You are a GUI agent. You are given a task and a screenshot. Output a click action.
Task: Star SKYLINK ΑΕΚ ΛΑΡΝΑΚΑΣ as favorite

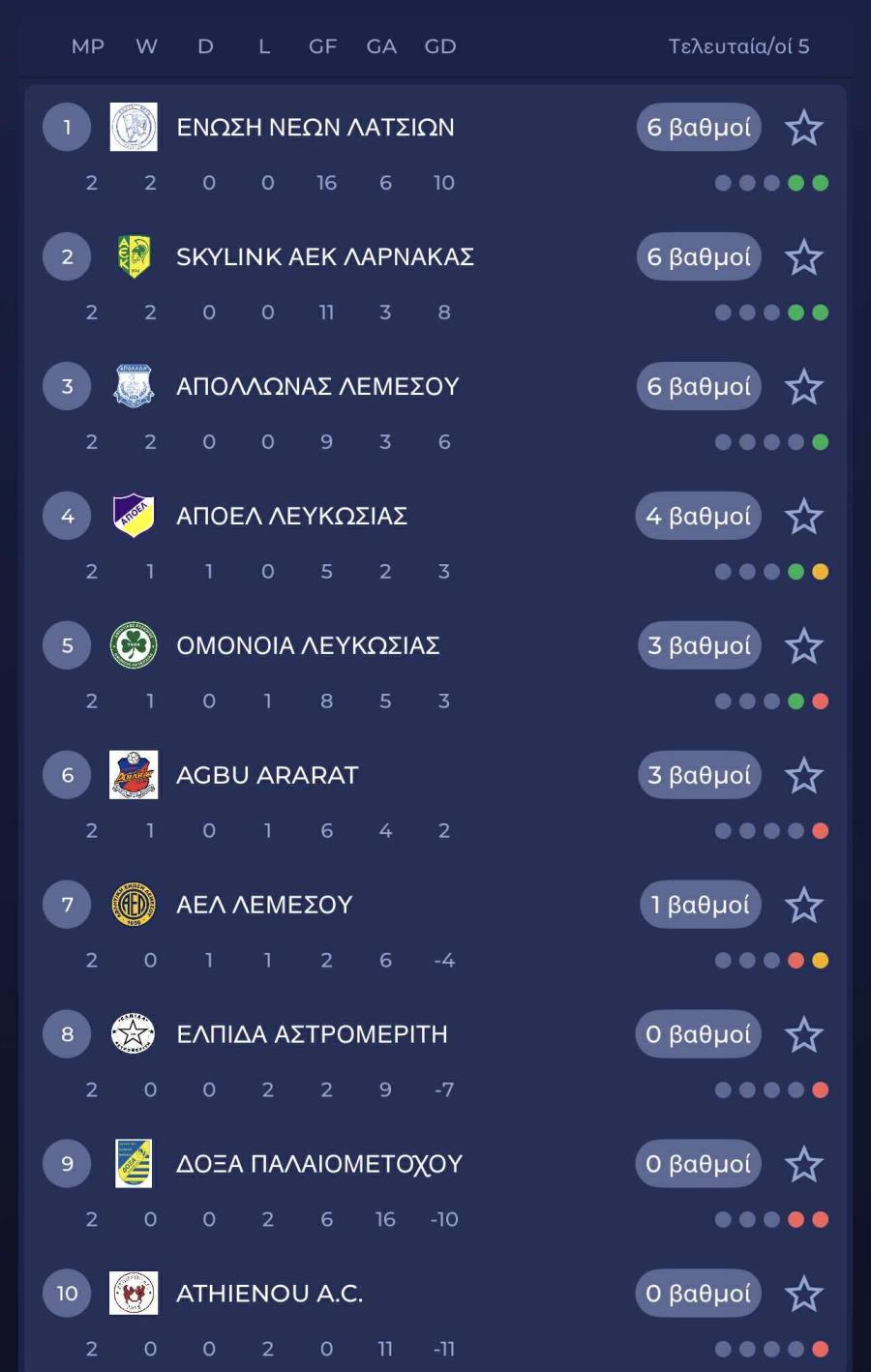pyautogui.click(x=803, y=257)
